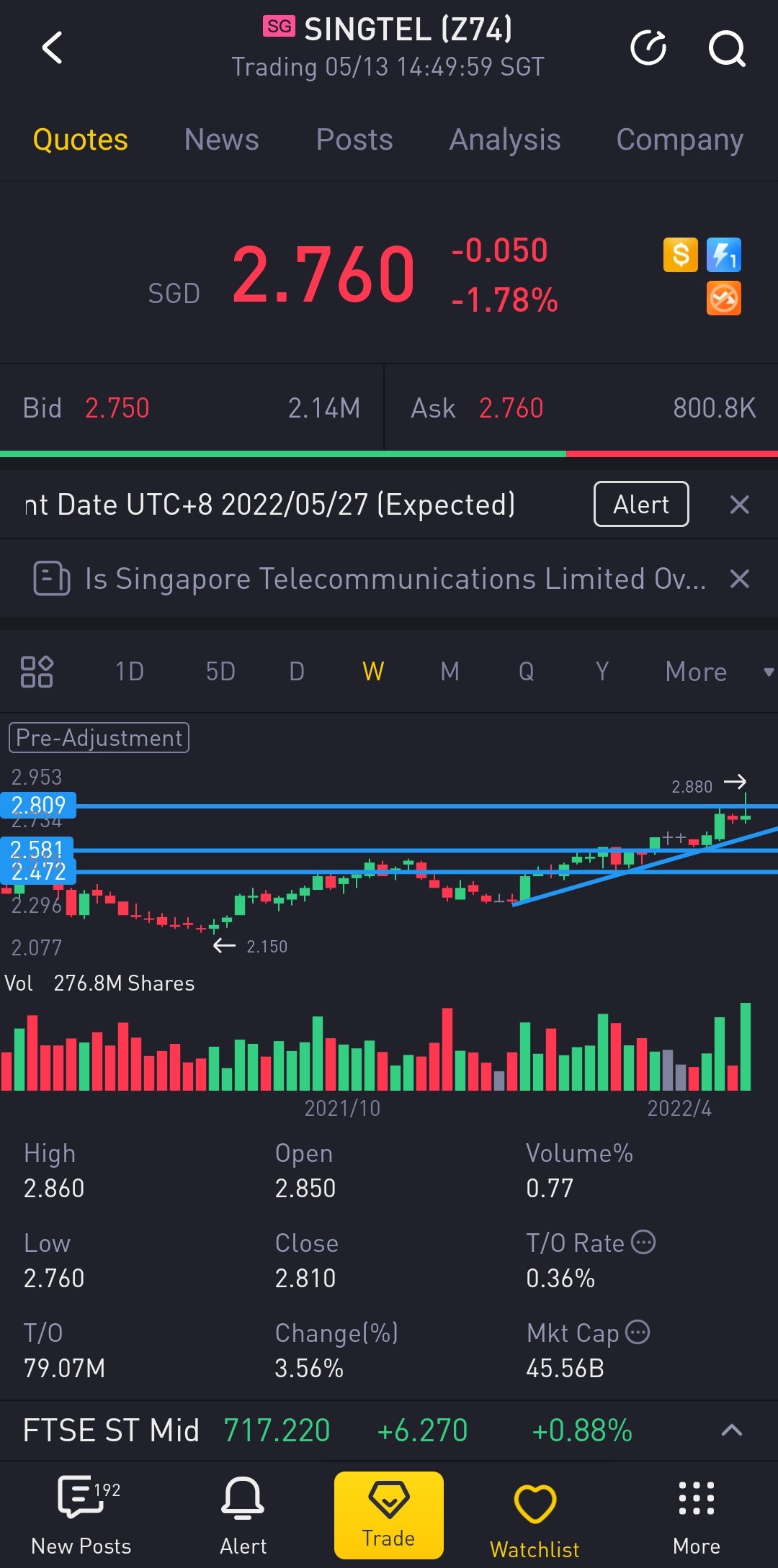The image size is (778, 1568).
Task: Open the search magnifier
Action: pos(726,48)
